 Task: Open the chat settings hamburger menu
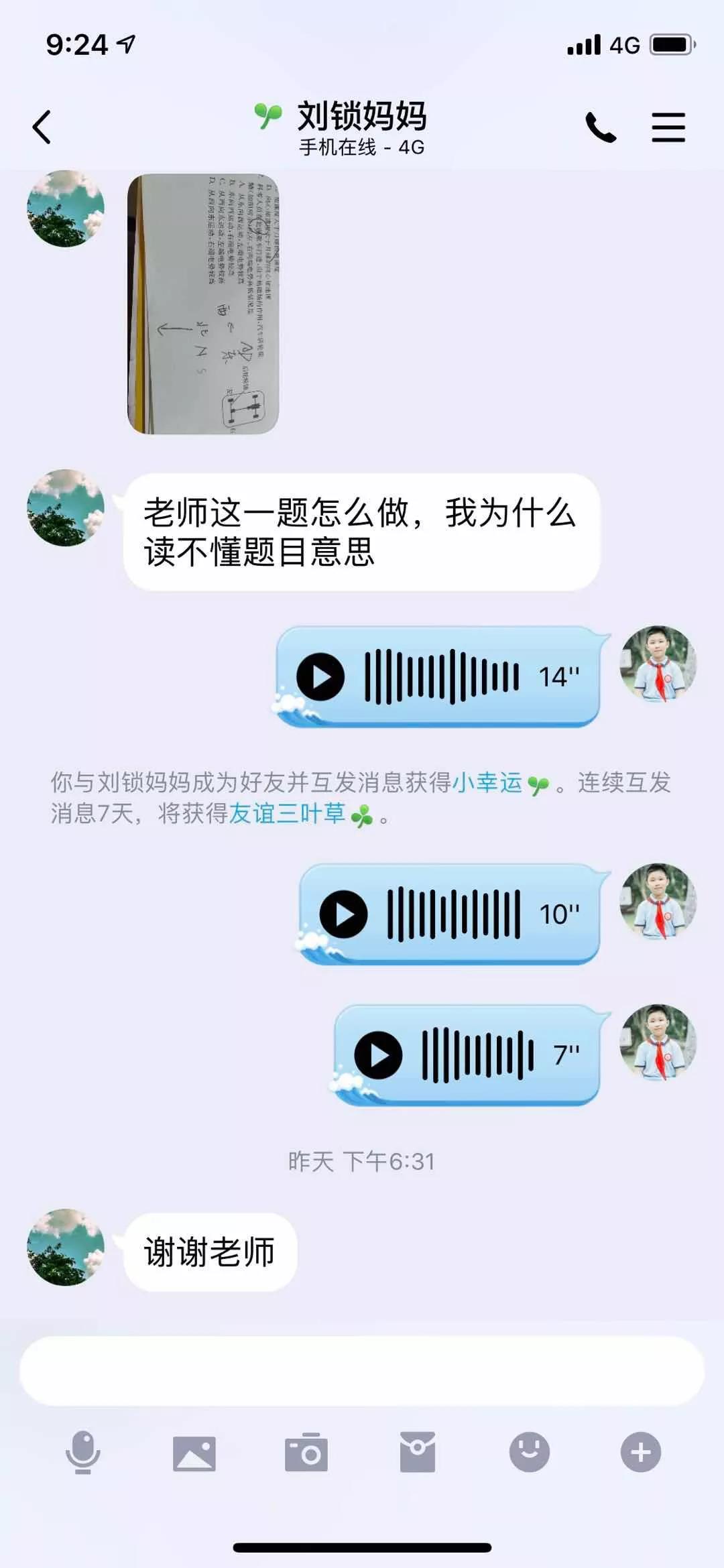[668, 127]
